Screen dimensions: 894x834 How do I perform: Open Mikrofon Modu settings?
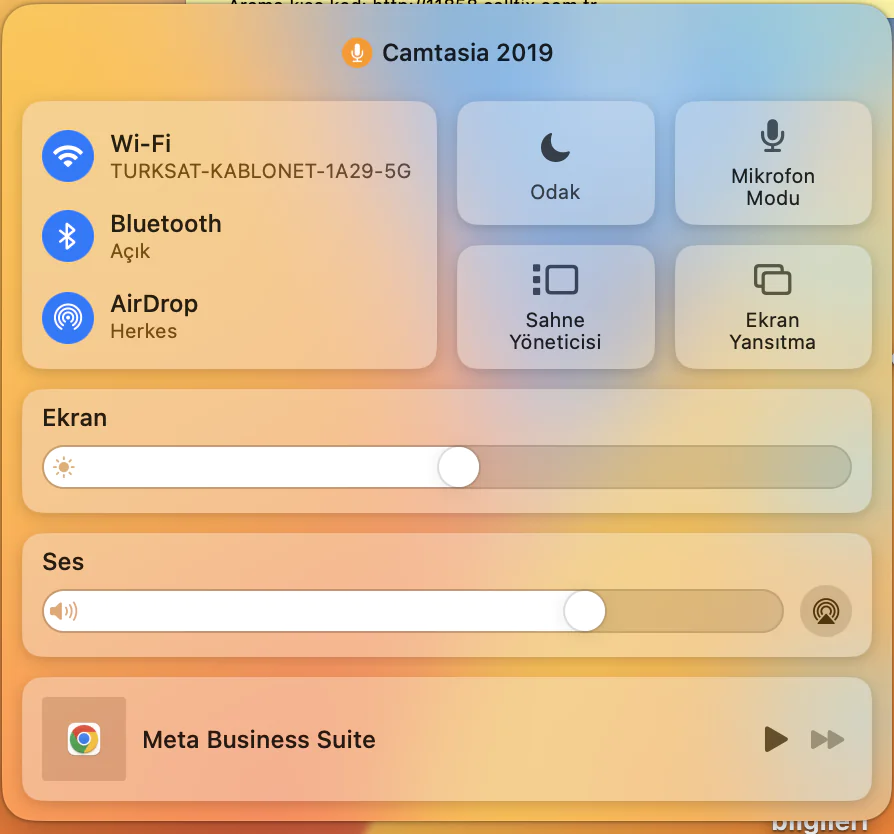pos(772,163)
